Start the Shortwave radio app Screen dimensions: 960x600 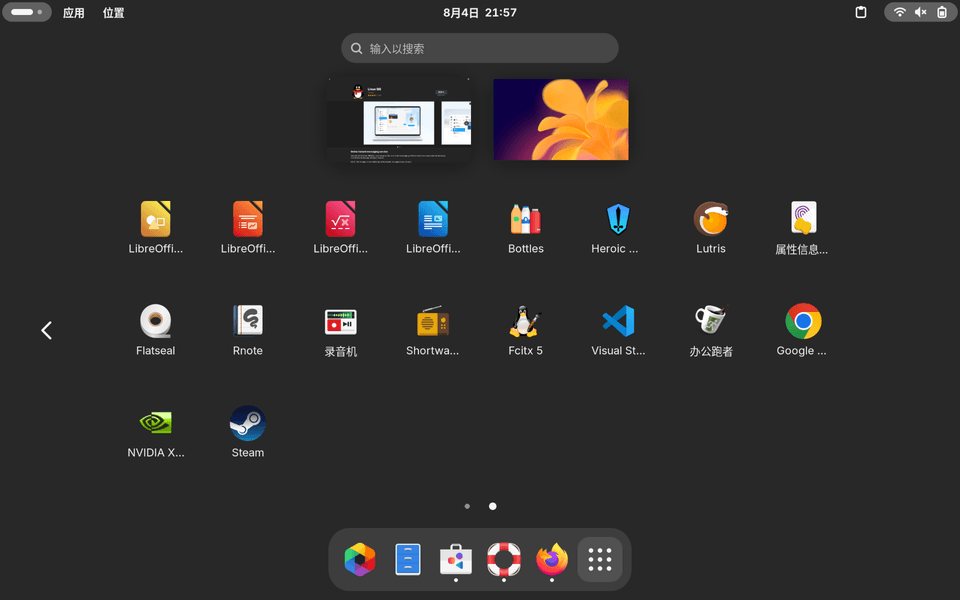[x=432, y=321]
